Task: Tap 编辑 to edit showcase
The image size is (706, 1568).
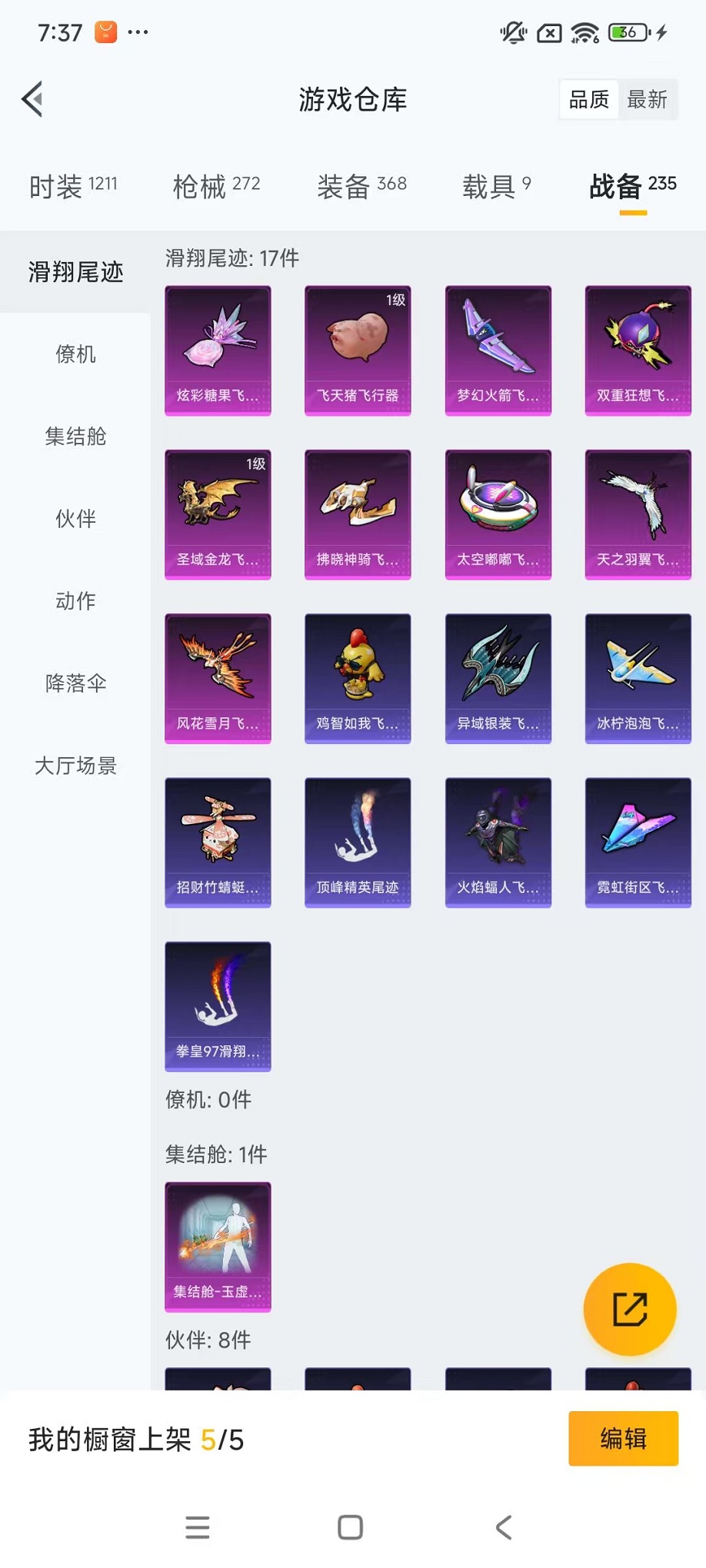Action: [x=623, y=1438]
